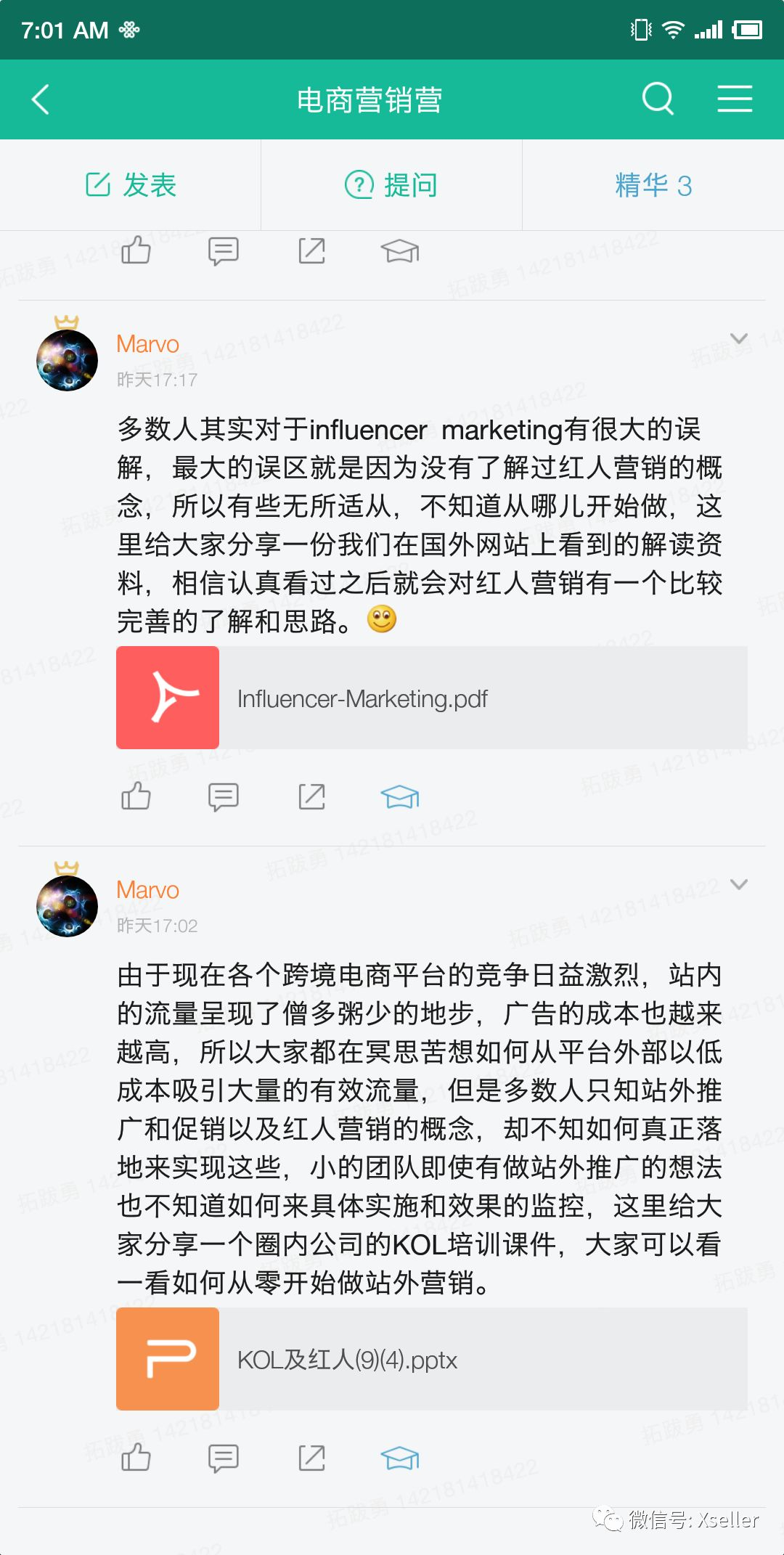Open Marvo's avatar on the 17:17 post

click(x=67, y=360)
